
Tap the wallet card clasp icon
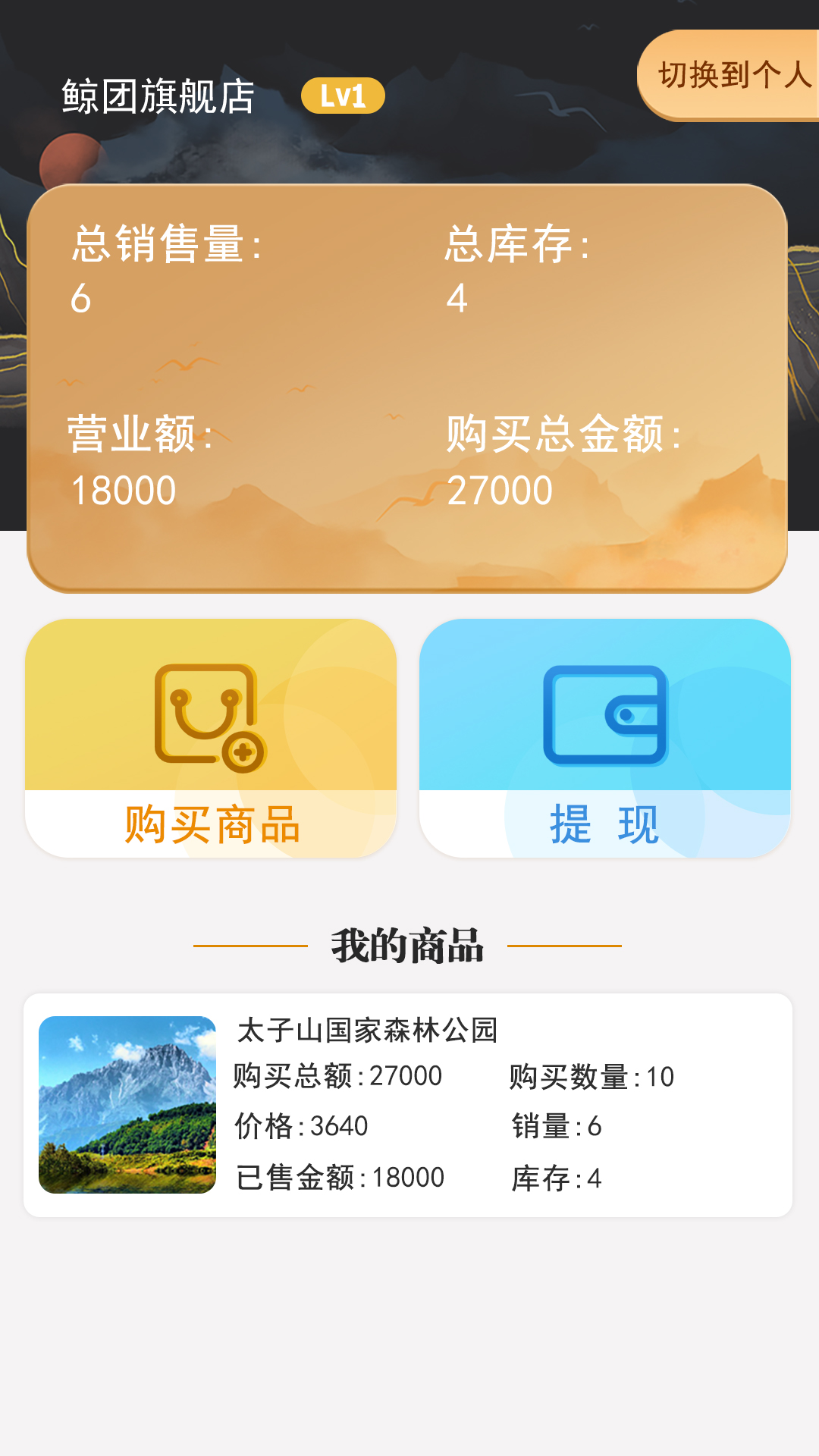click(x=626, y=716)
